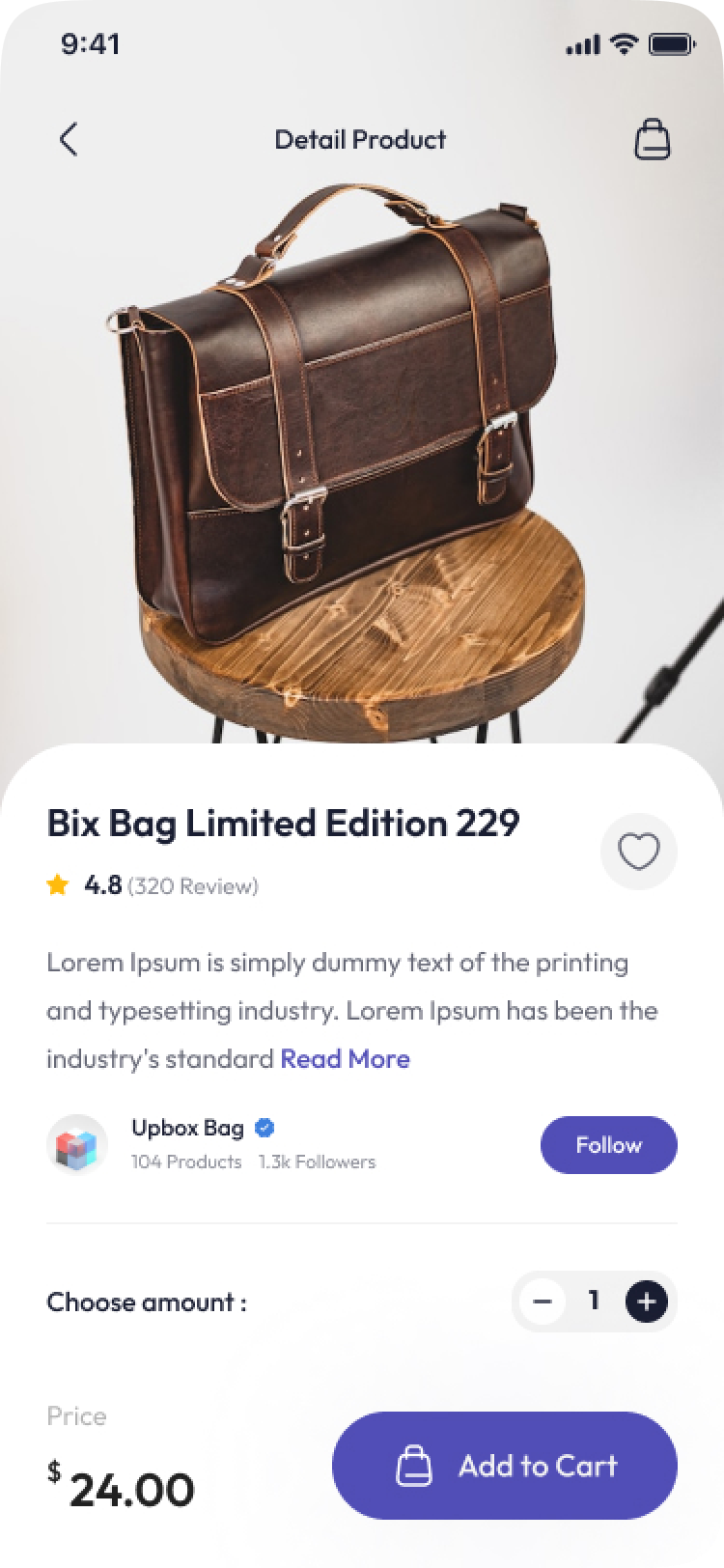Expand description with Read More
Image resolution: width=724 pixels, height=1568 pixels.
click(345, 1059)
